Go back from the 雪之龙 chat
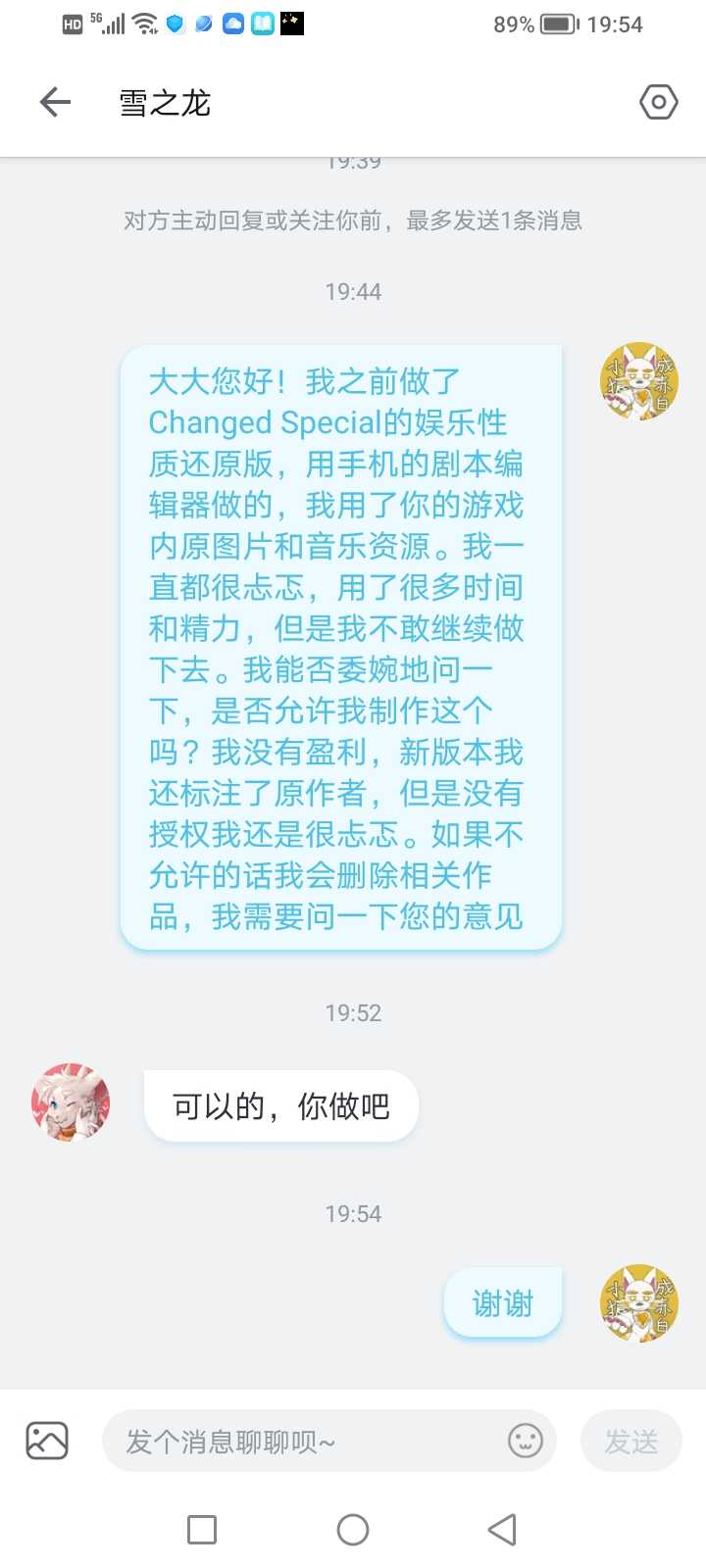 pyautogui.click(x=55, y=102)
